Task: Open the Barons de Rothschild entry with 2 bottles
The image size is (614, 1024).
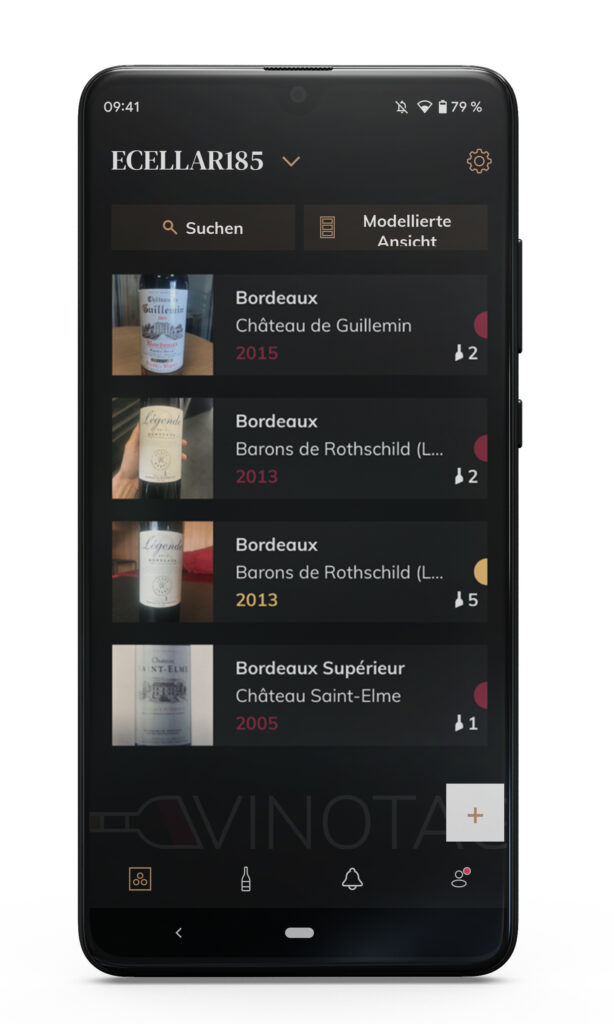Action: click(x=299, y=449)
